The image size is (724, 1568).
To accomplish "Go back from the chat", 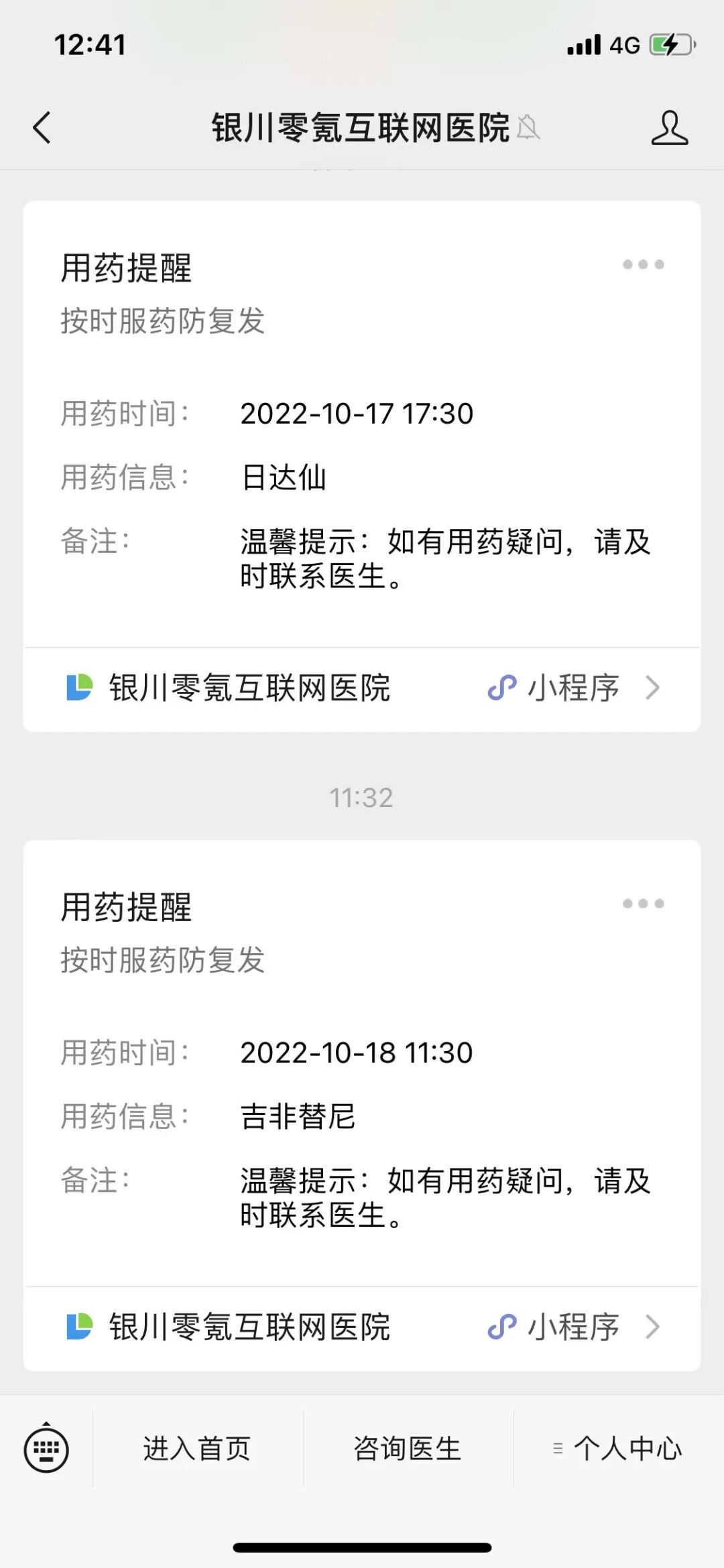I will pos(42,127).
